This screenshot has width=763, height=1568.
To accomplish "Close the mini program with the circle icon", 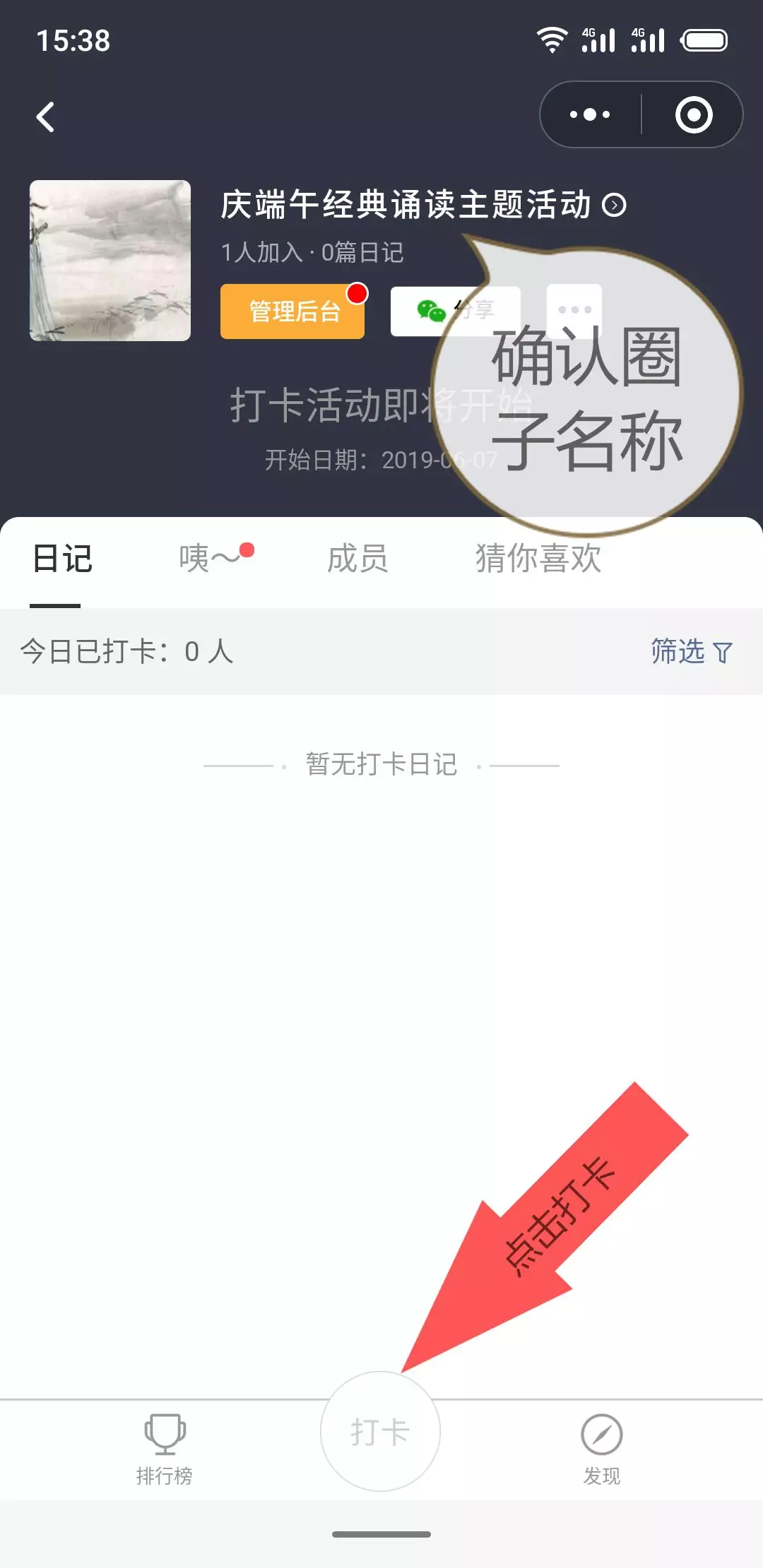I will 693,115.
